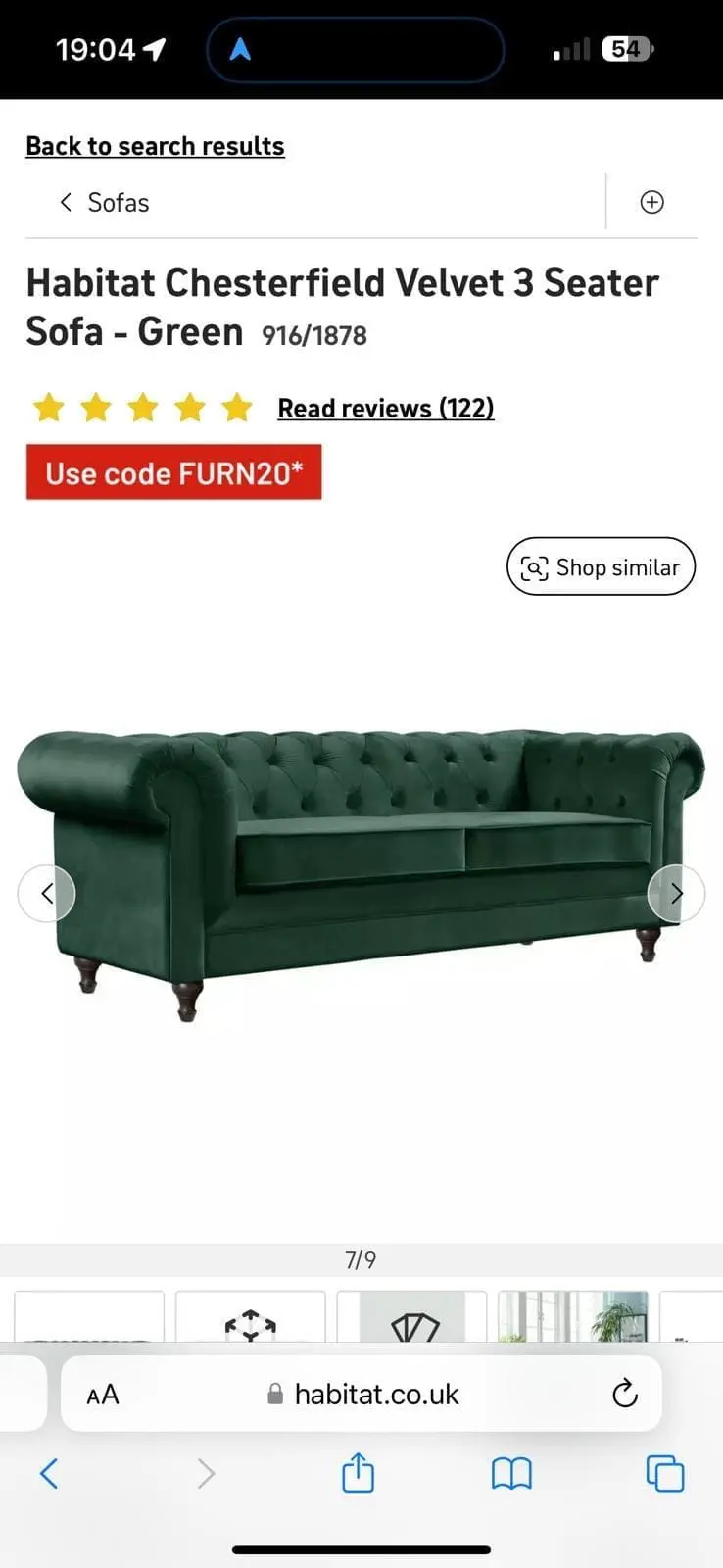
Task: Go back to the Sofas category
Action: 105,202
